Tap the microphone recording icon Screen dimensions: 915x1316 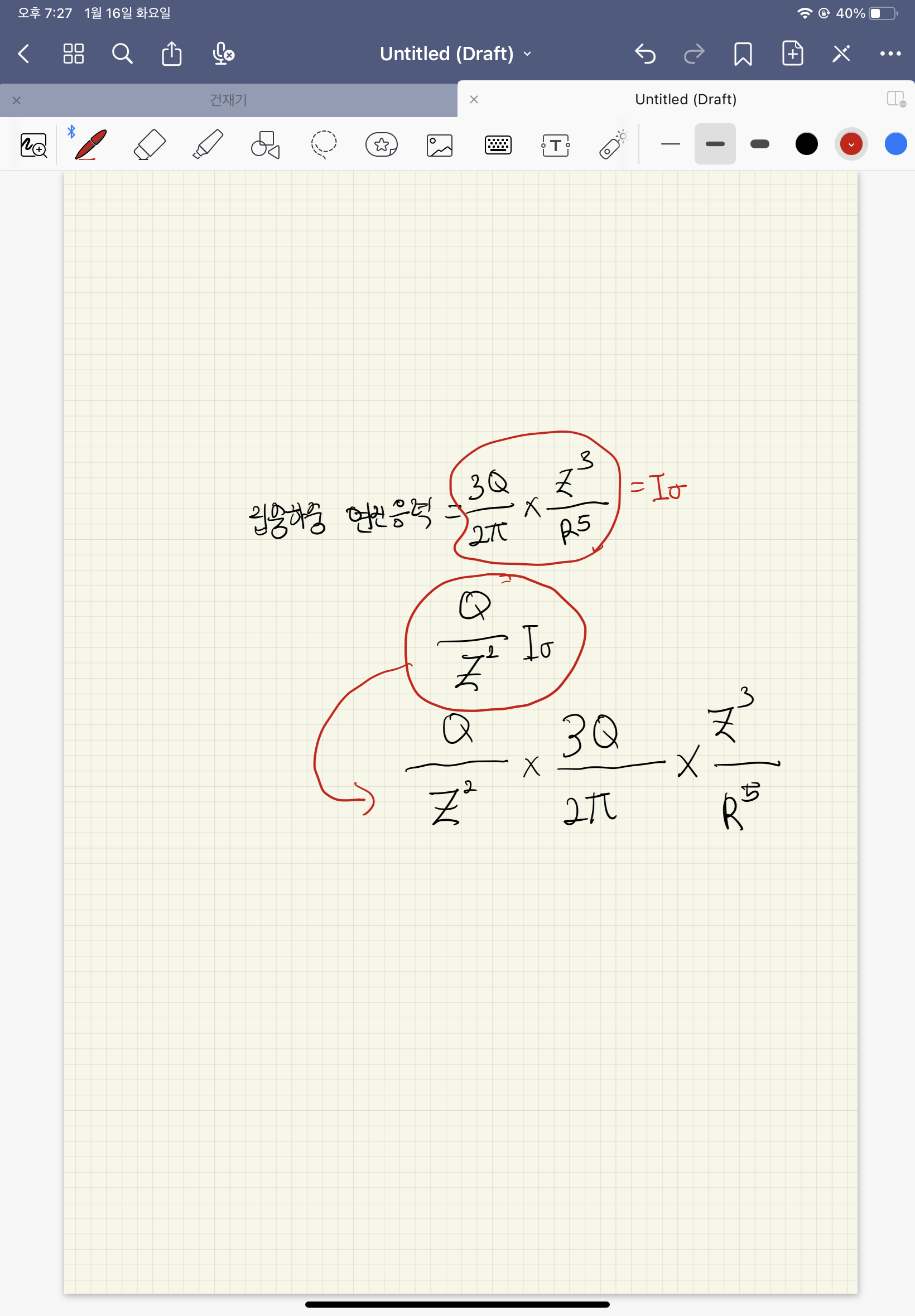tap(223, 54)
